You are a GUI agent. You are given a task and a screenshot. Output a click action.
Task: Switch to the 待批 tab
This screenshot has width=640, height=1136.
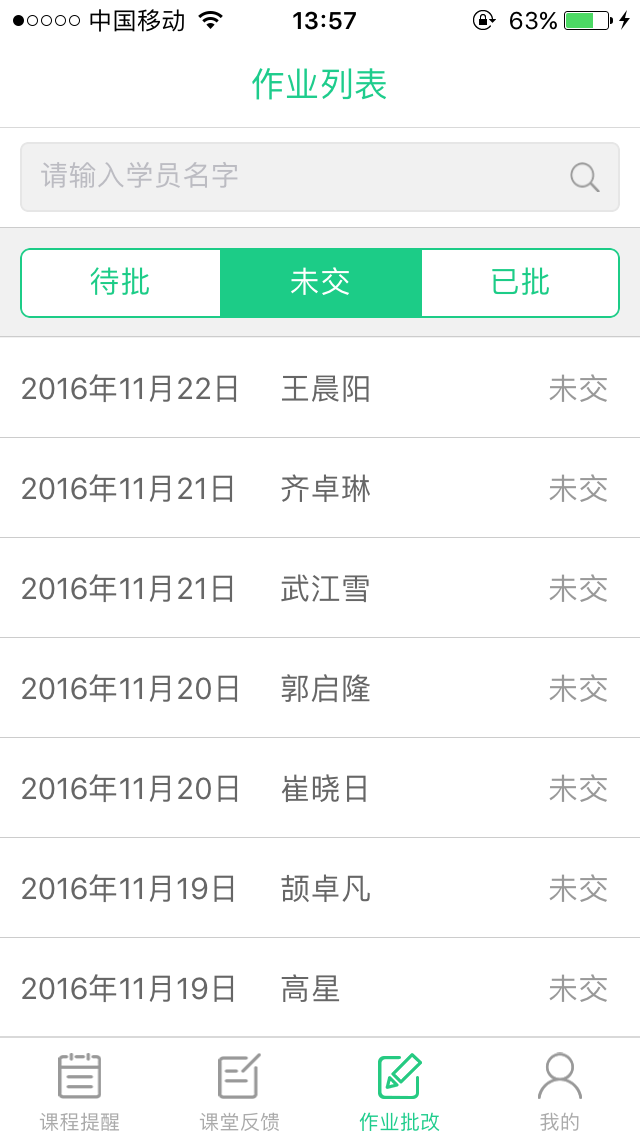pyautogui.click(x=120, y=283)
